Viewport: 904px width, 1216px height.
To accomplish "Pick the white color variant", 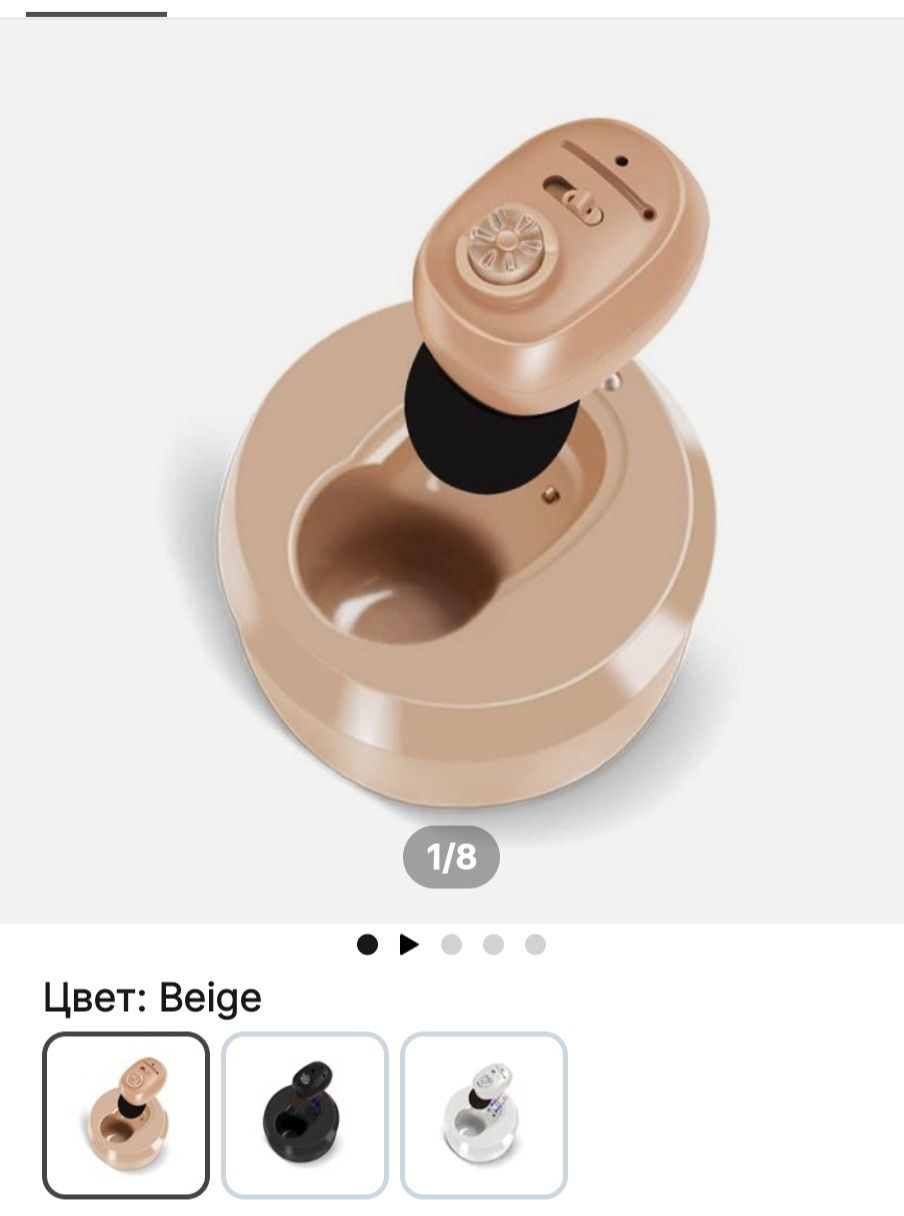I will click(x=484, y=1114).
